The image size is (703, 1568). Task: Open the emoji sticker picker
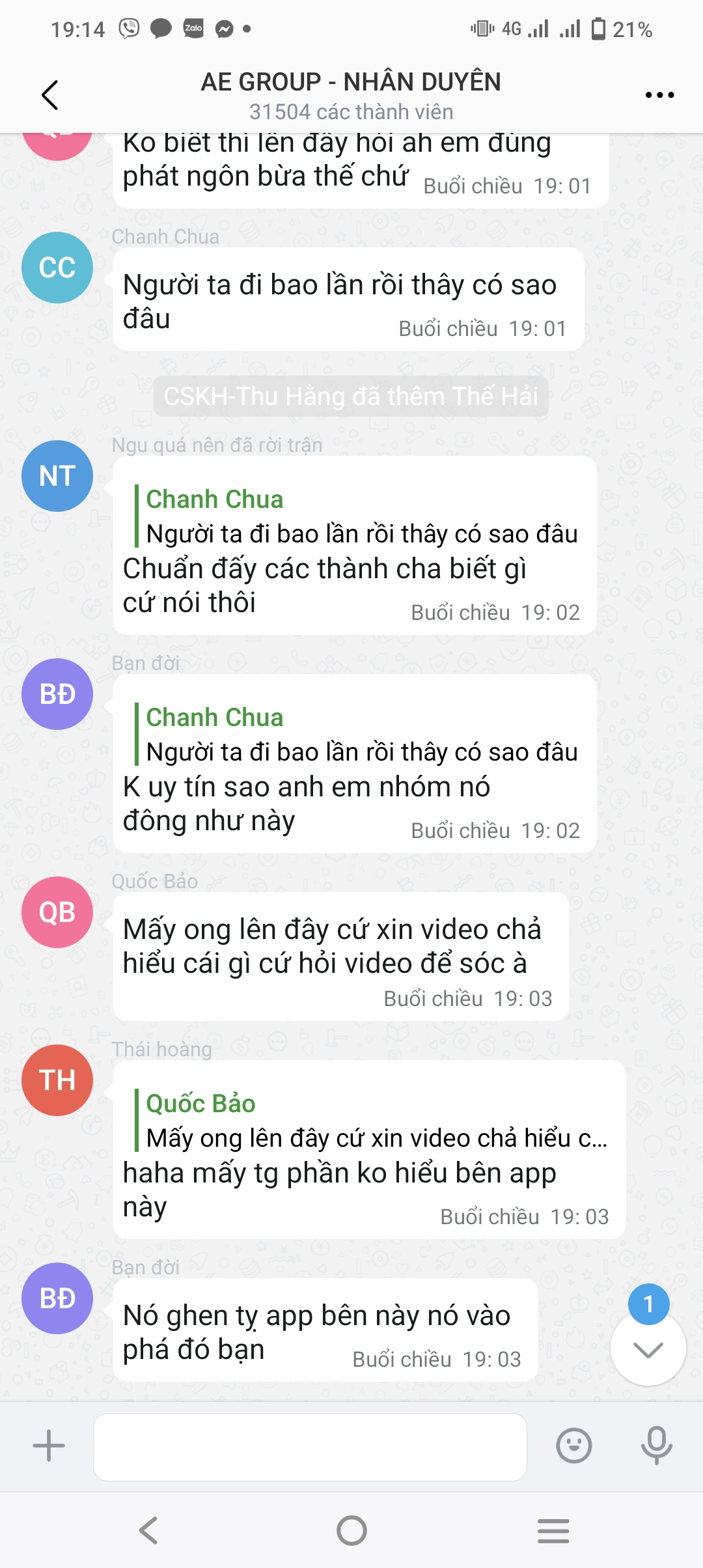coord(573,1446)
